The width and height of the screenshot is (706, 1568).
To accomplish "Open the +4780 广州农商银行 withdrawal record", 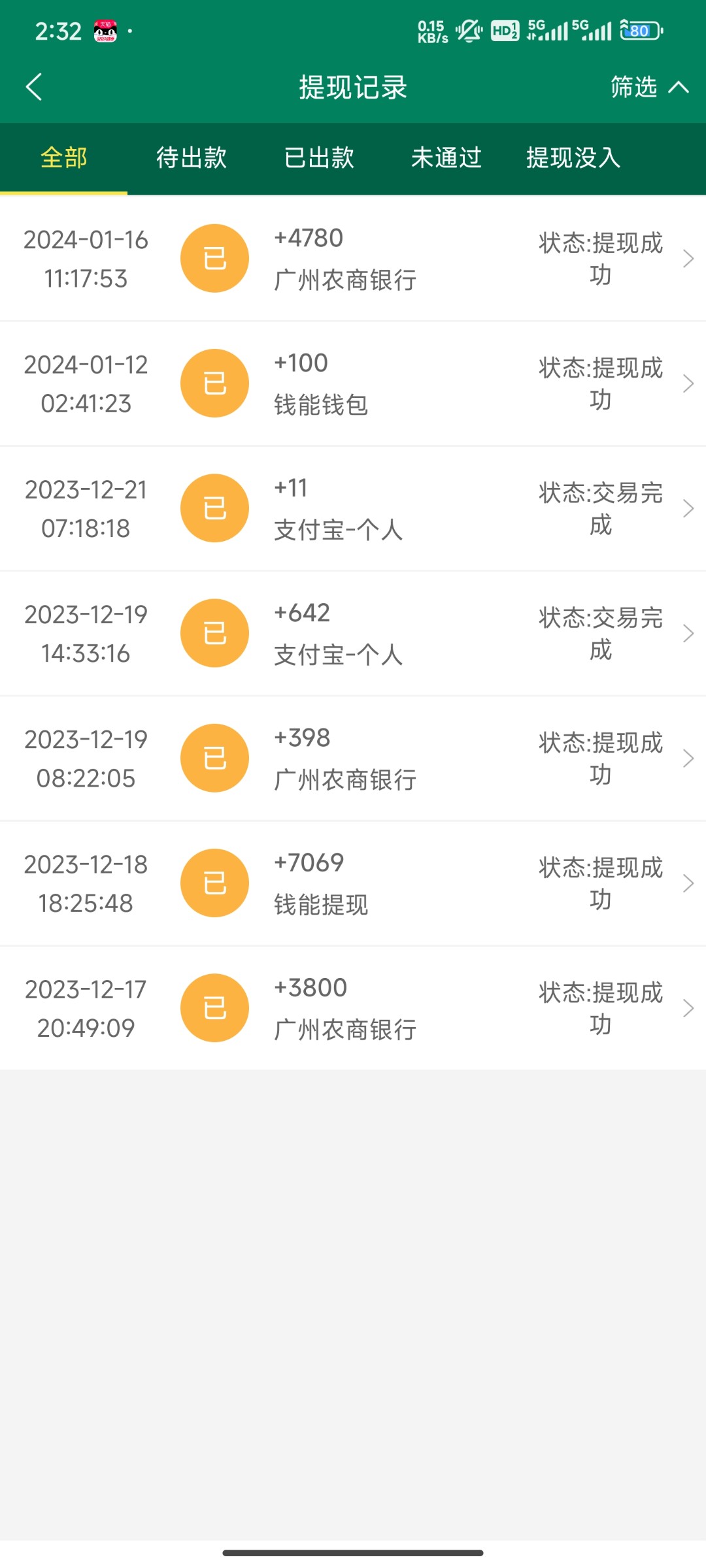I will 353,259.
